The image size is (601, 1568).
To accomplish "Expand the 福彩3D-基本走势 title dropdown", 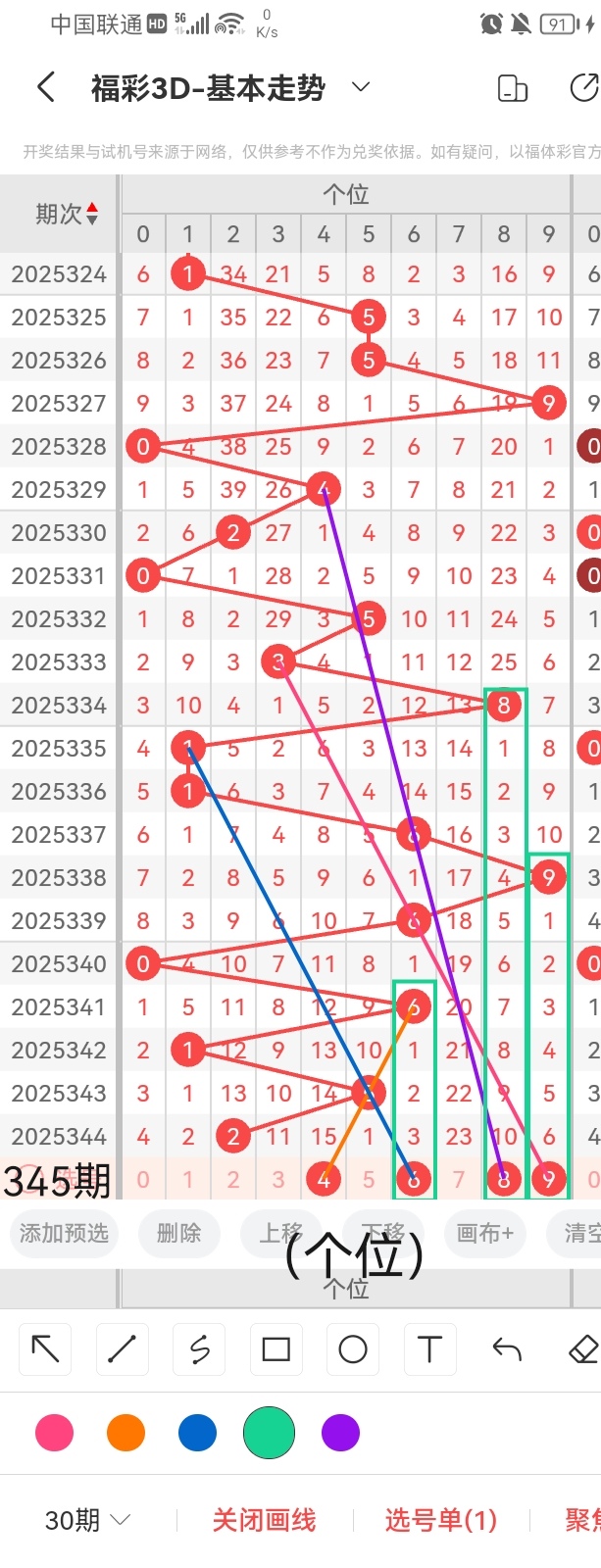I will [361, 87].
